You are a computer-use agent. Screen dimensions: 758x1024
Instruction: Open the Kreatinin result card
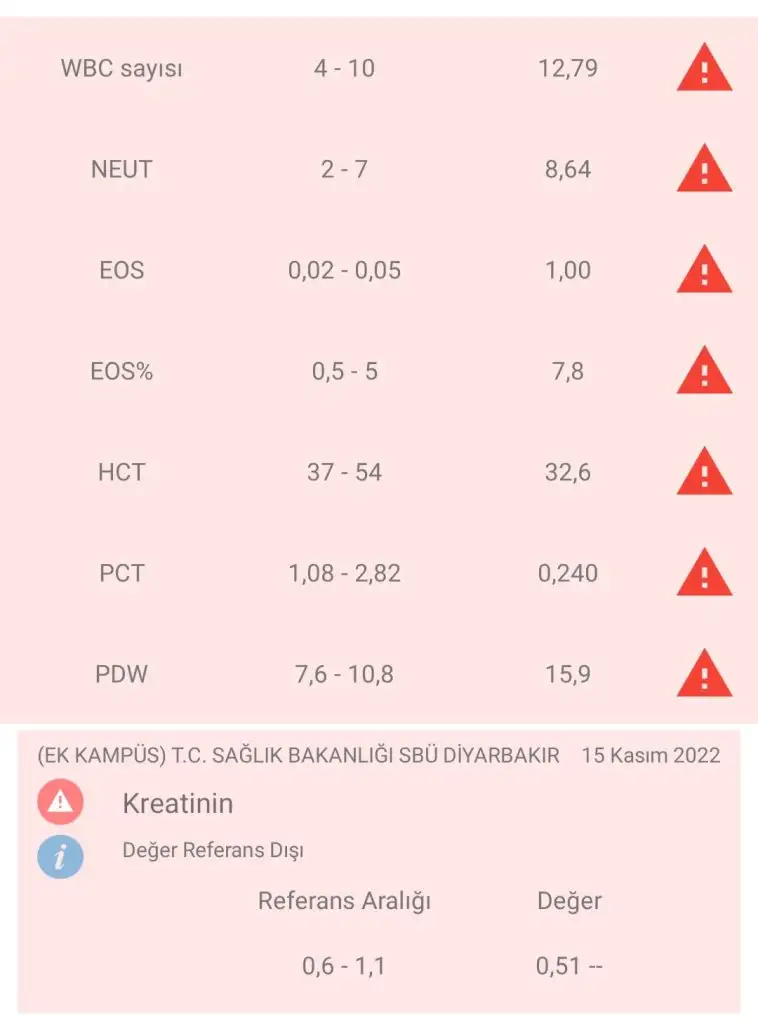178,803
